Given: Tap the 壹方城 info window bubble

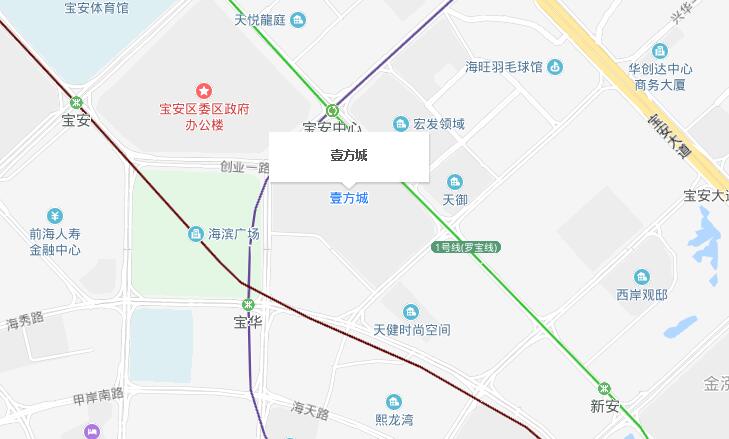Looking at the screenshot, I should [x=349, y=156].
